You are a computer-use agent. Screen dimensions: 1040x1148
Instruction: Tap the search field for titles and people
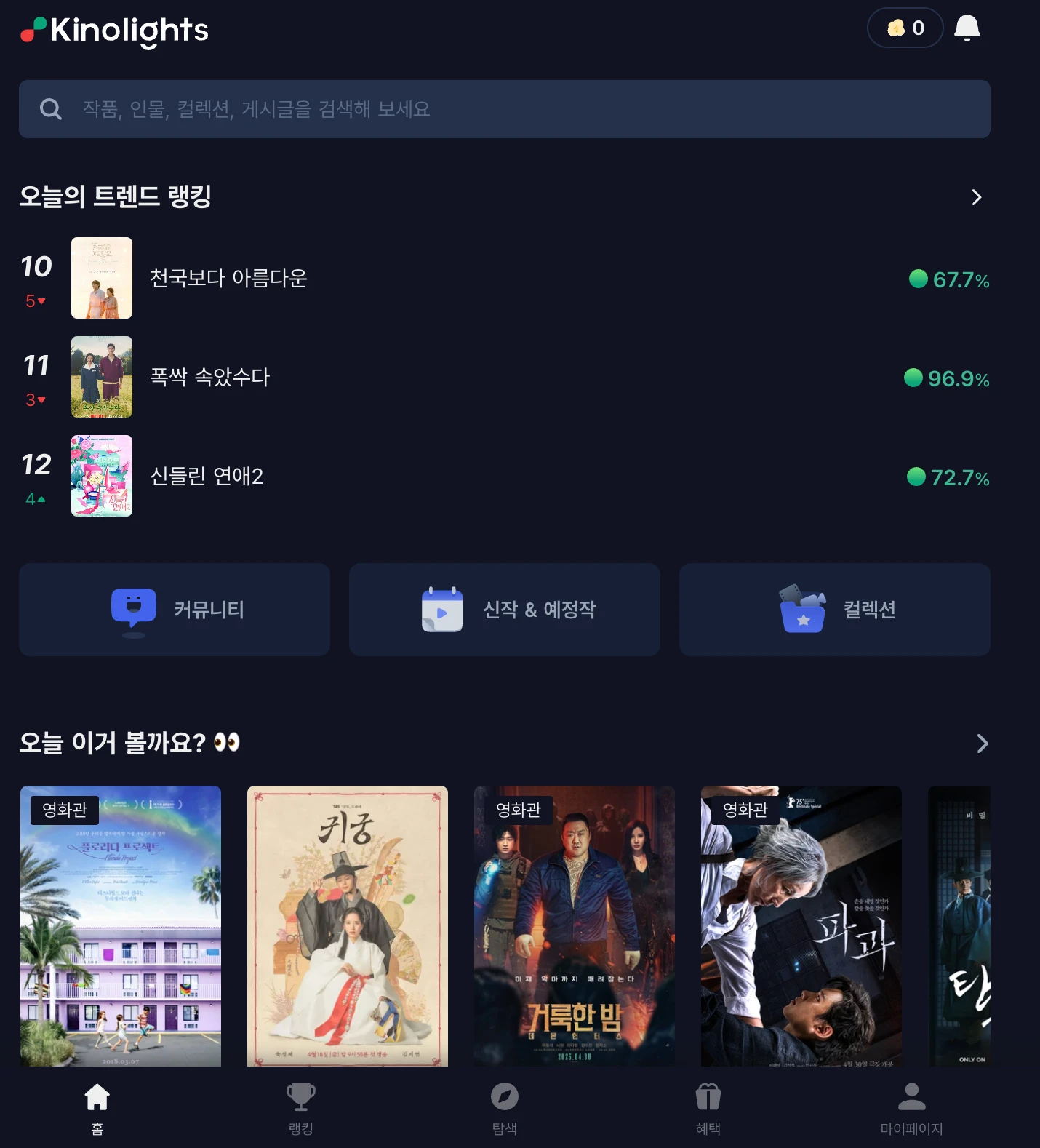pyautogui.click(x=505, y=109)
